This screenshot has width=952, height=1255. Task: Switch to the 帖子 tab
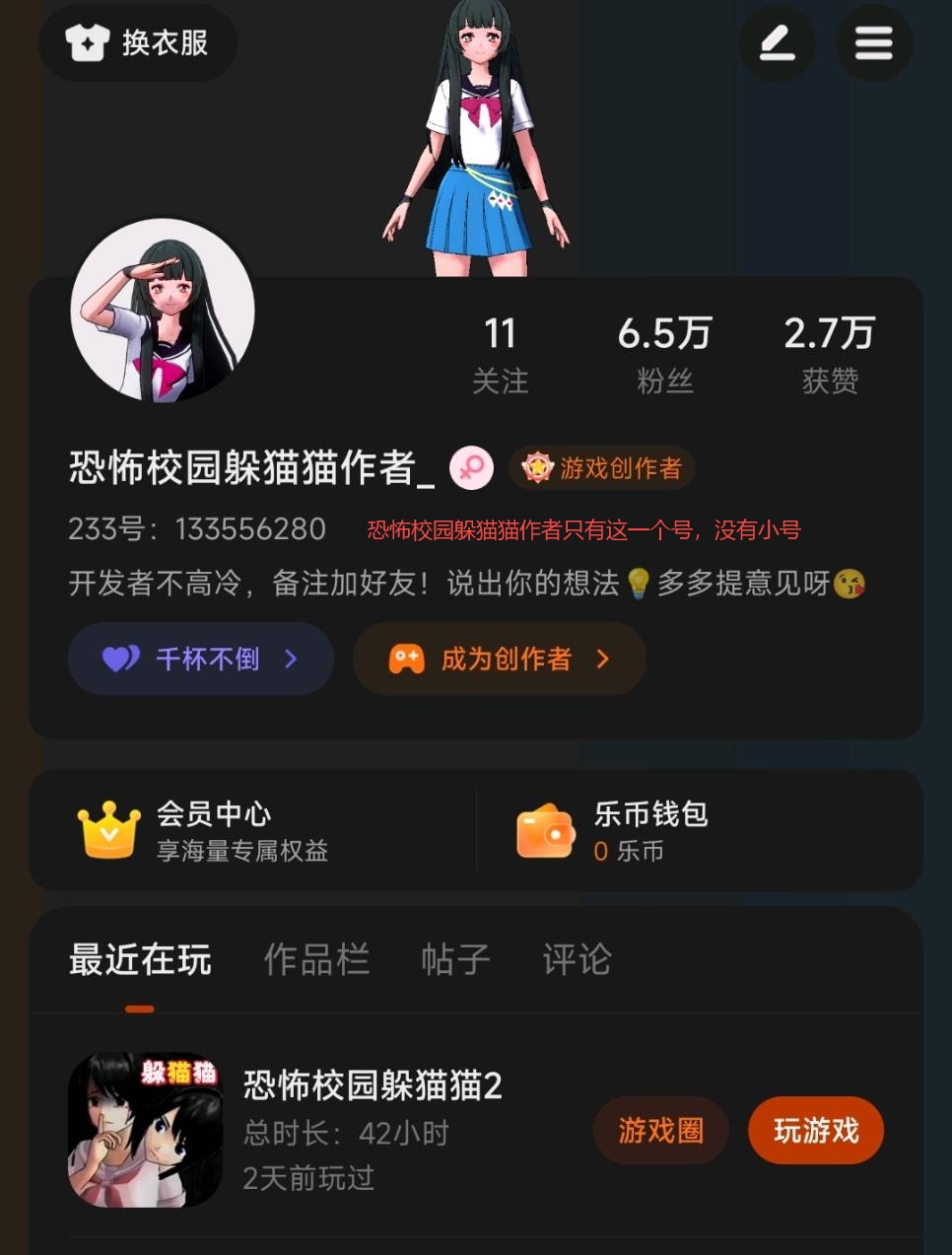click(455, 959)
